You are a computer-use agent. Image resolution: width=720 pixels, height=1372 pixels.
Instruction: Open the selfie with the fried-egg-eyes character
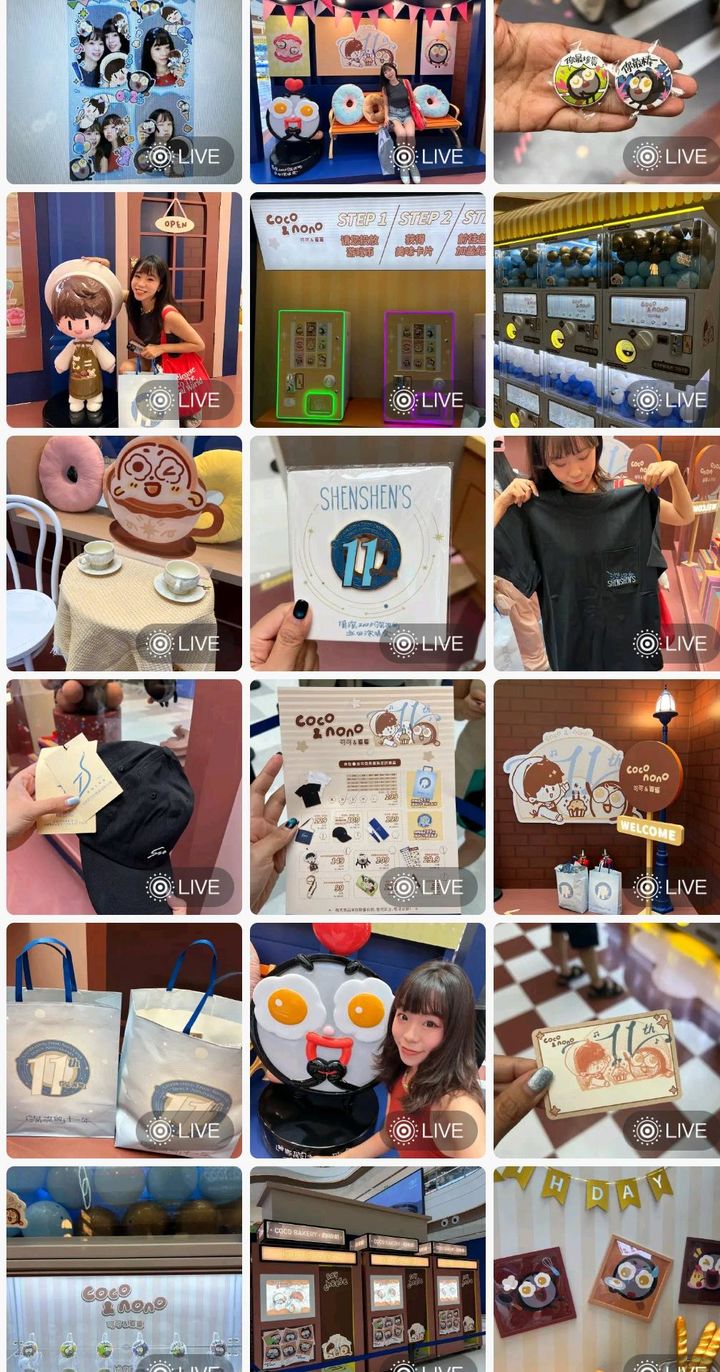pos(367,1040)
